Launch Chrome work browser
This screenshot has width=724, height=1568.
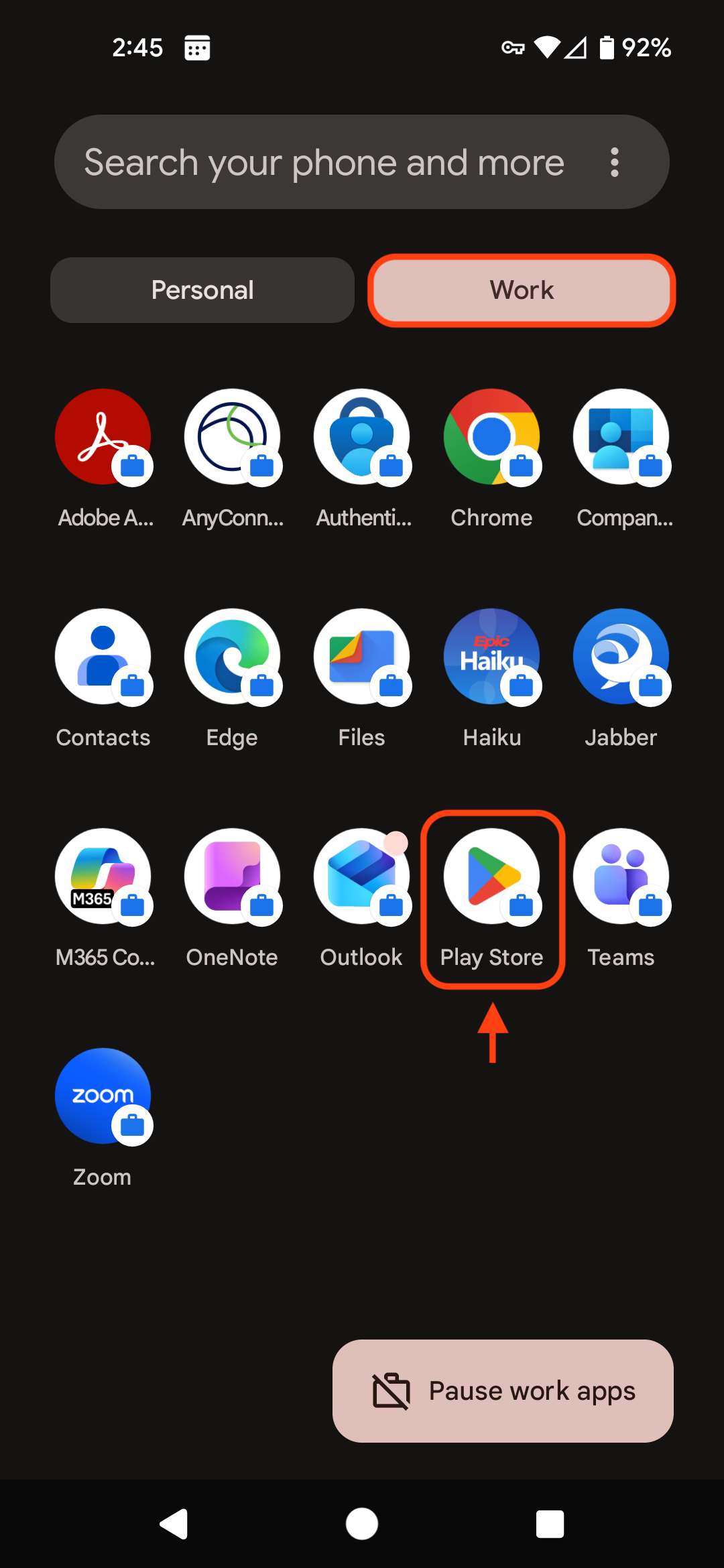[492, 438]
